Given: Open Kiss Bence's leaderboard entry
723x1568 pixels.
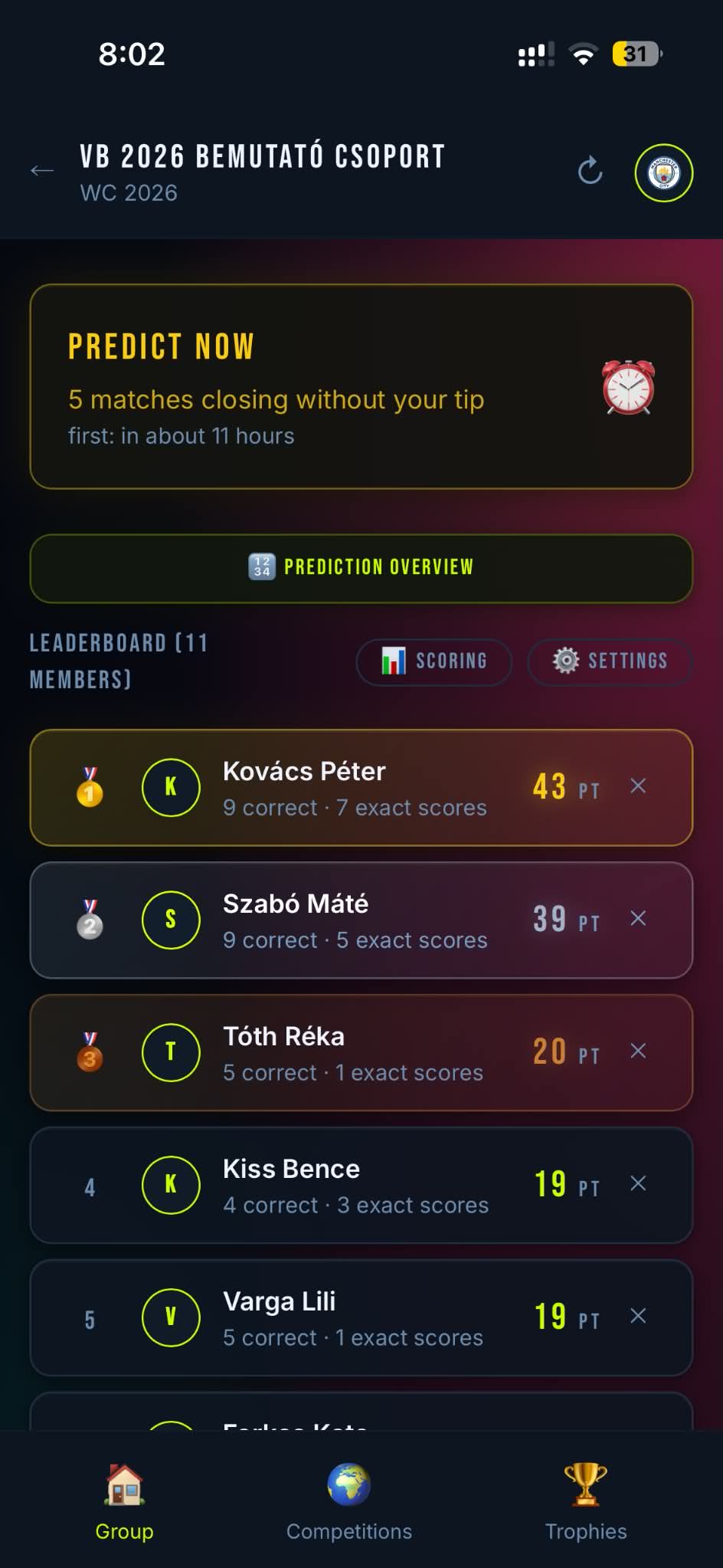Looking at the screenshot, I should click(361, 1186).
